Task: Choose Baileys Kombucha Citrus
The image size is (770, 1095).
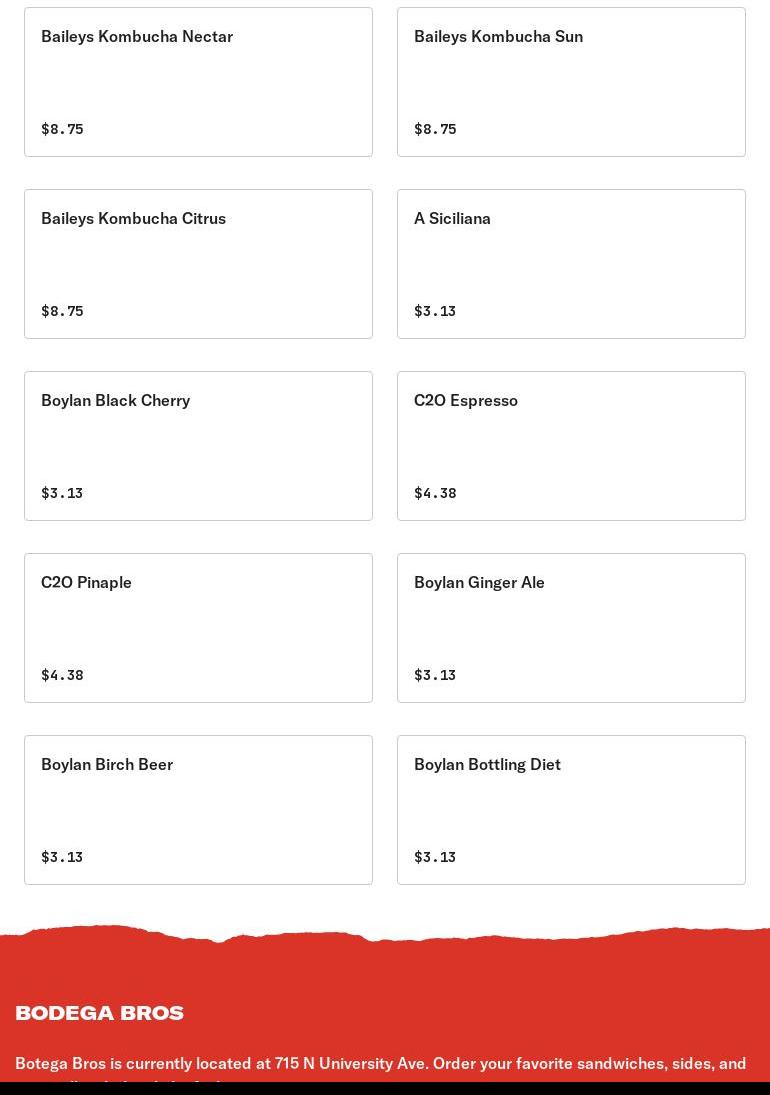Action: pyautogui.click(x=198, y=264)
